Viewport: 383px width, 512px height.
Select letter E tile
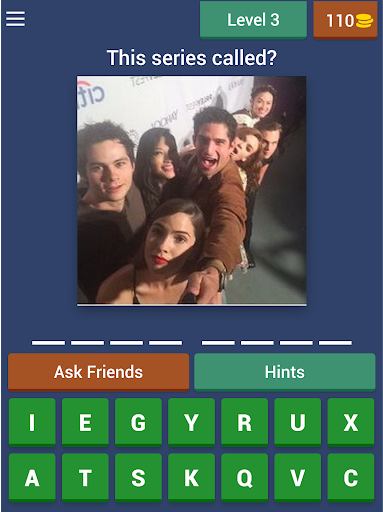coord(85,422)
